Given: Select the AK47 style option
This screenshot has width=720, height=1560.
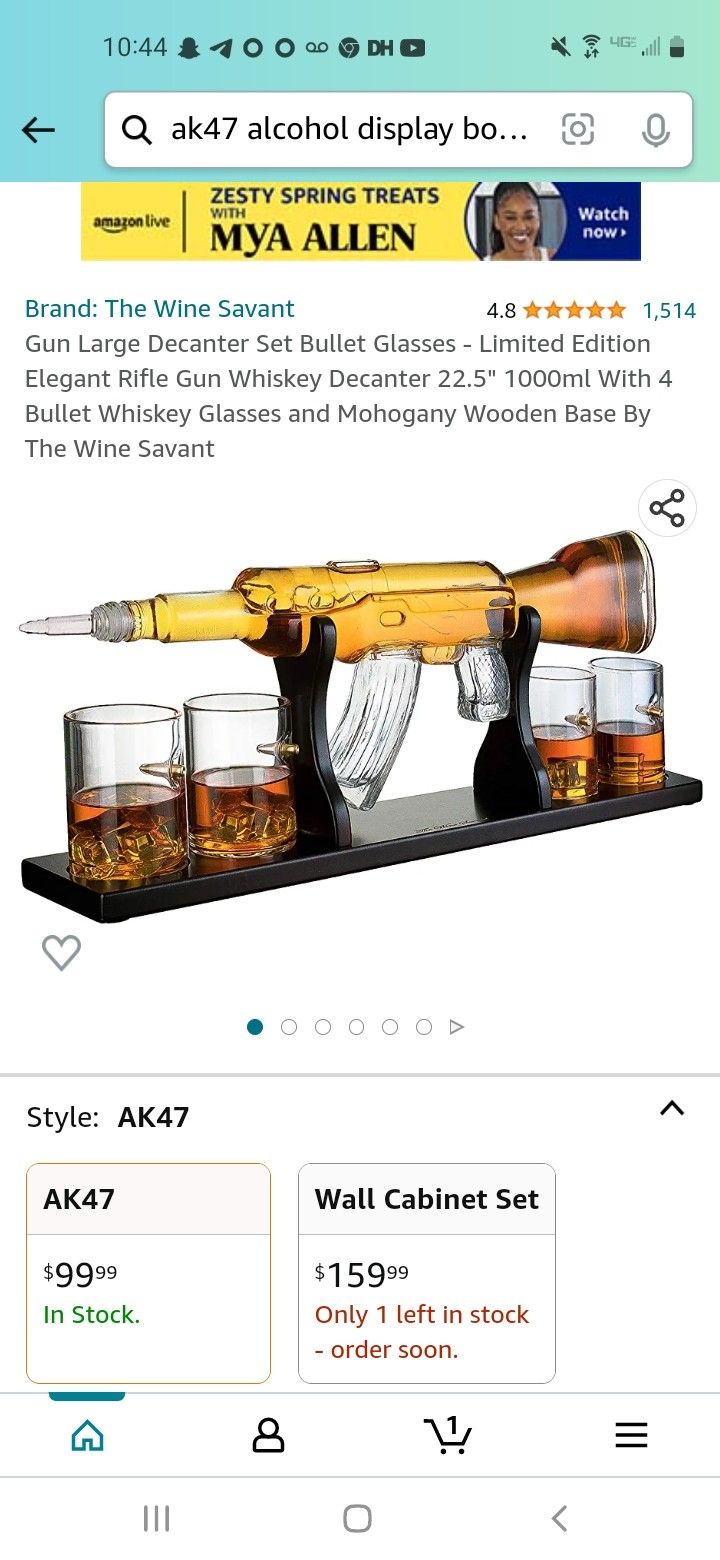Looking at the screenshot, I should pos(148,1273).
